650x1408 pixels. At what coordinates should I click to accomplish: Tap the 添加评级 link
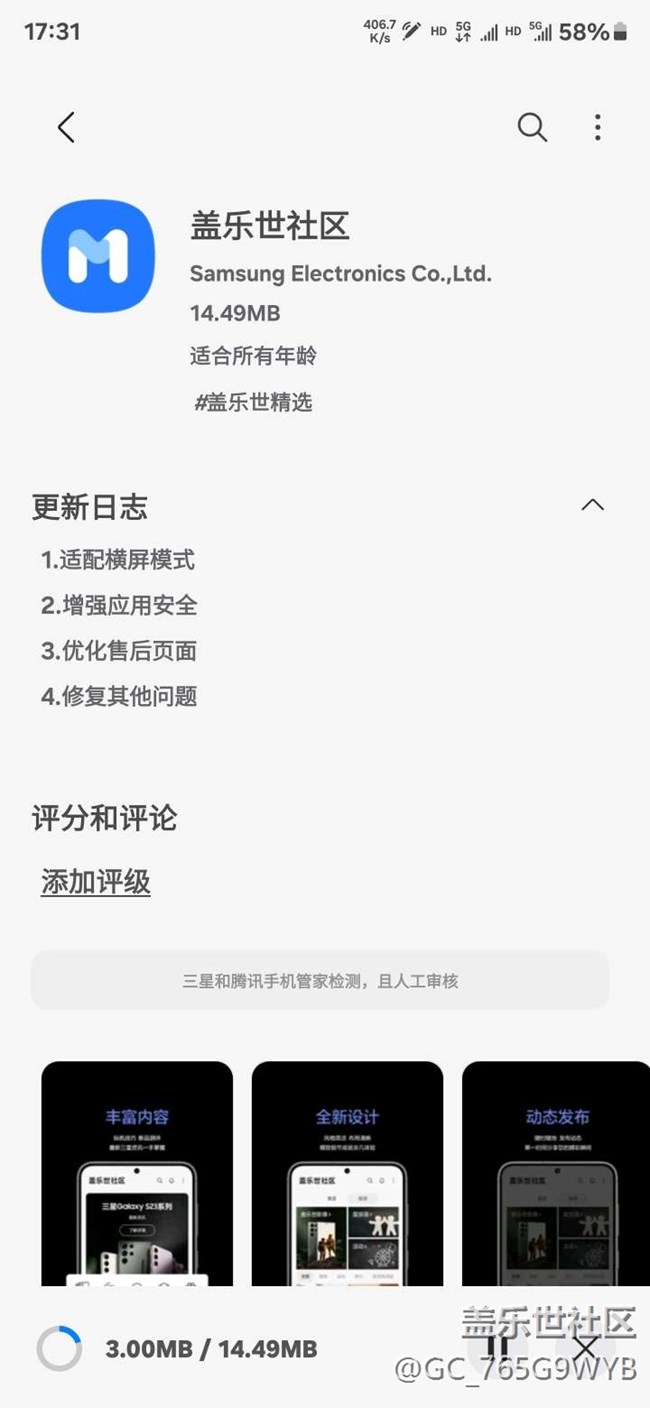click(96, 882)
